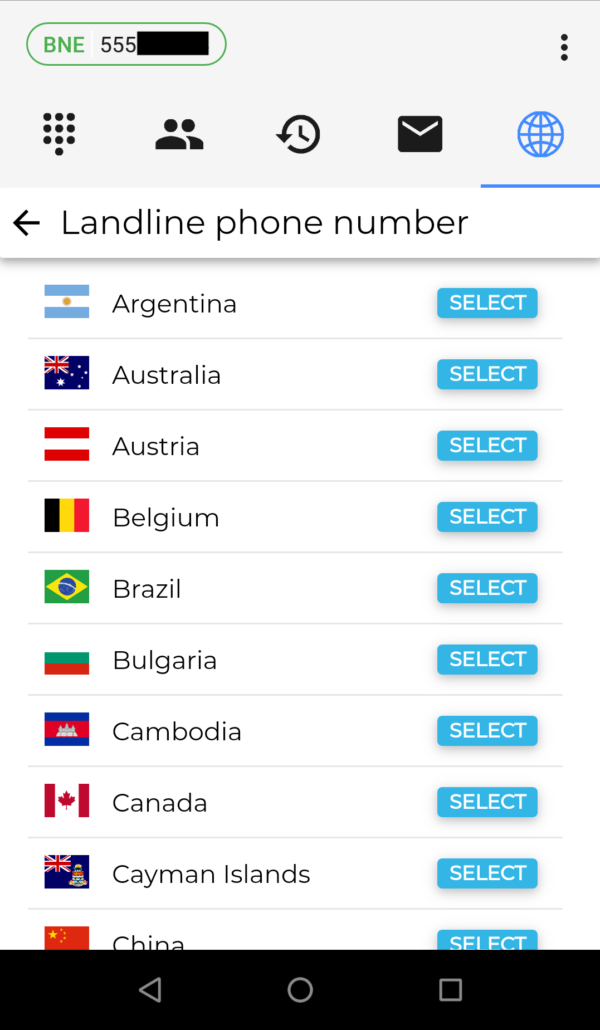Tap SELECT for Cayman Islands
Image resolution: width=600 pixels, height=1030 pixels.
487,873
